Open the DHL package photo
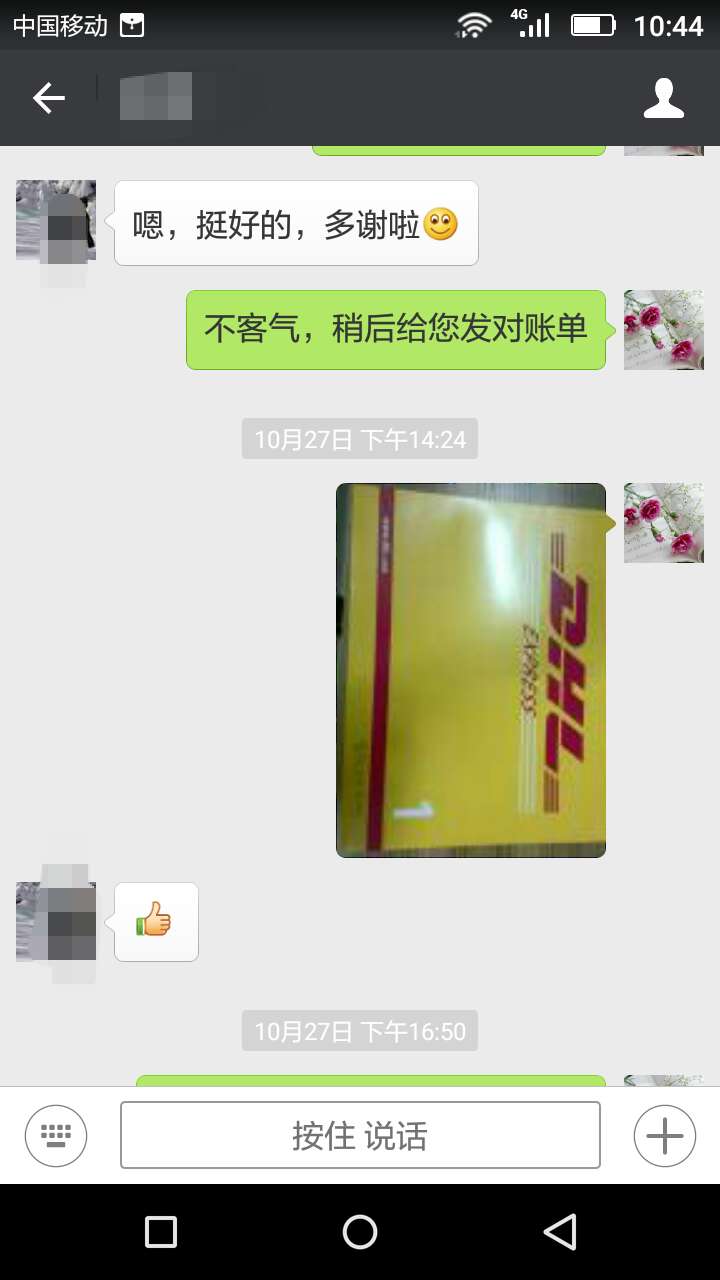 471,670
